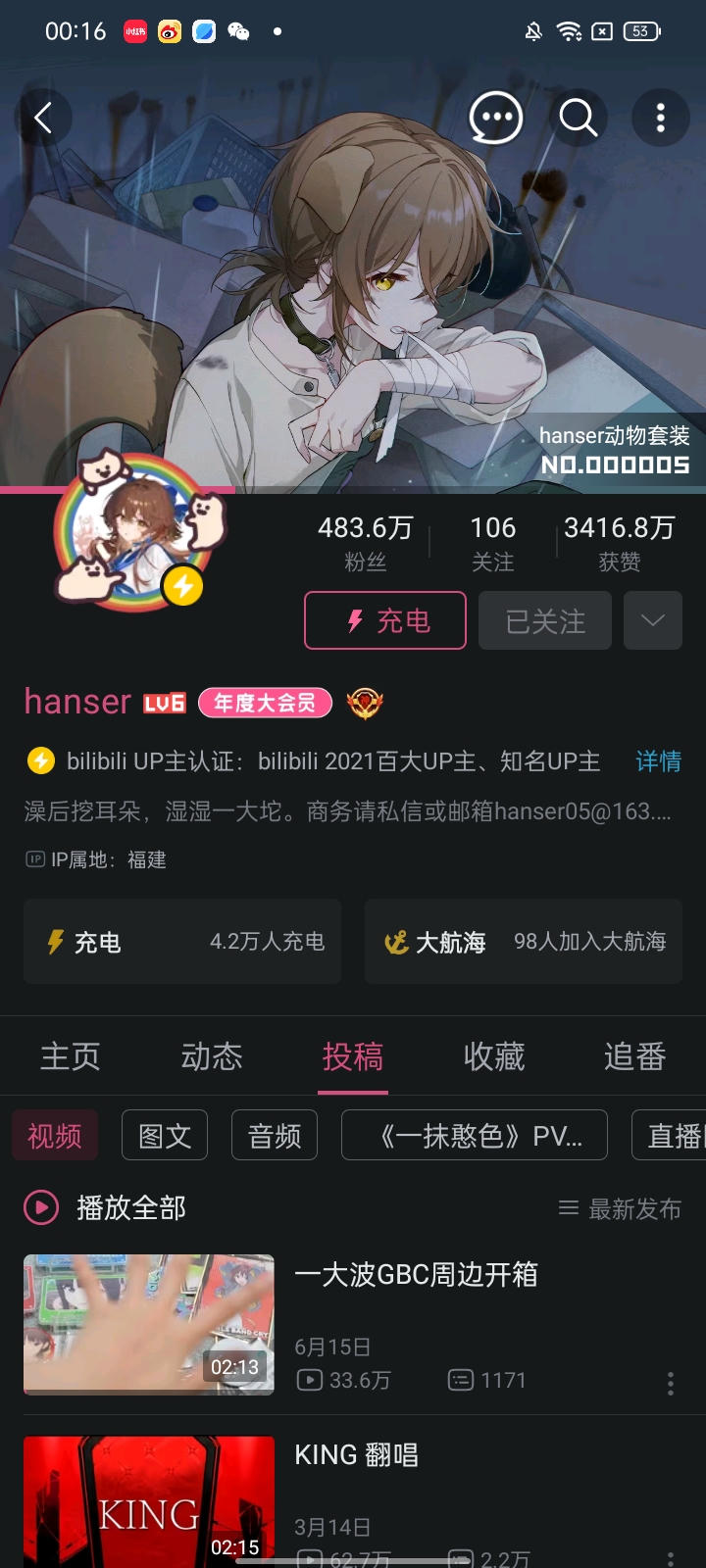Open the search icon

578,118
